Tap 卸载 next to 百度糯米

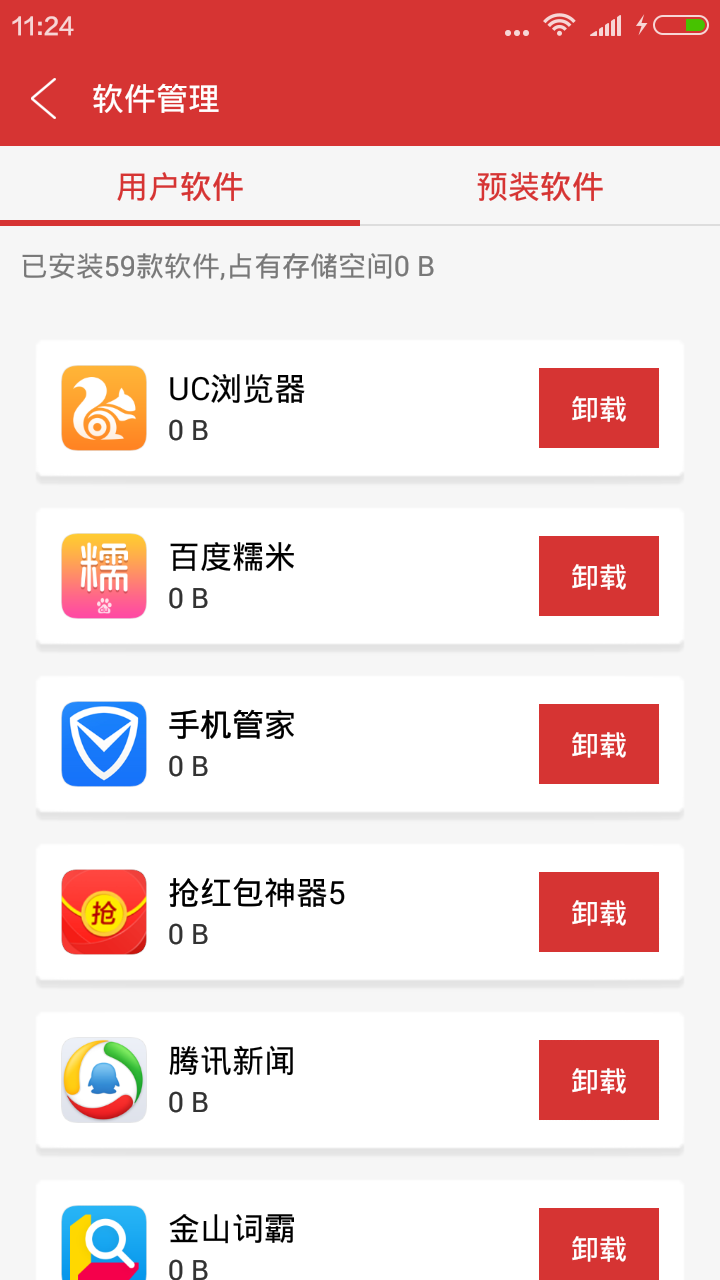pyautogui.click(x=599, y=576)
